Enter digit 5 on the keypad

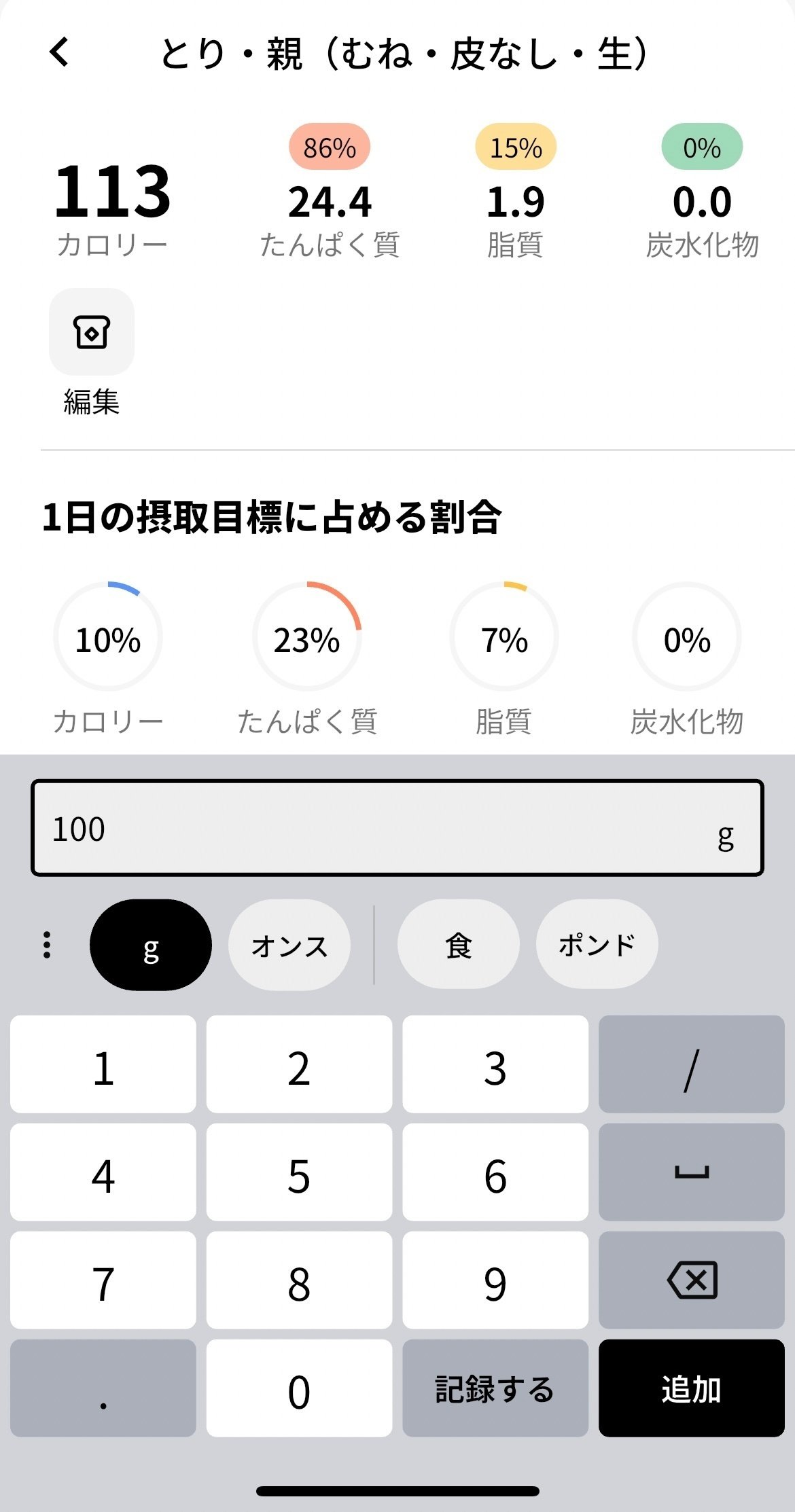(x=299, y=1172)
